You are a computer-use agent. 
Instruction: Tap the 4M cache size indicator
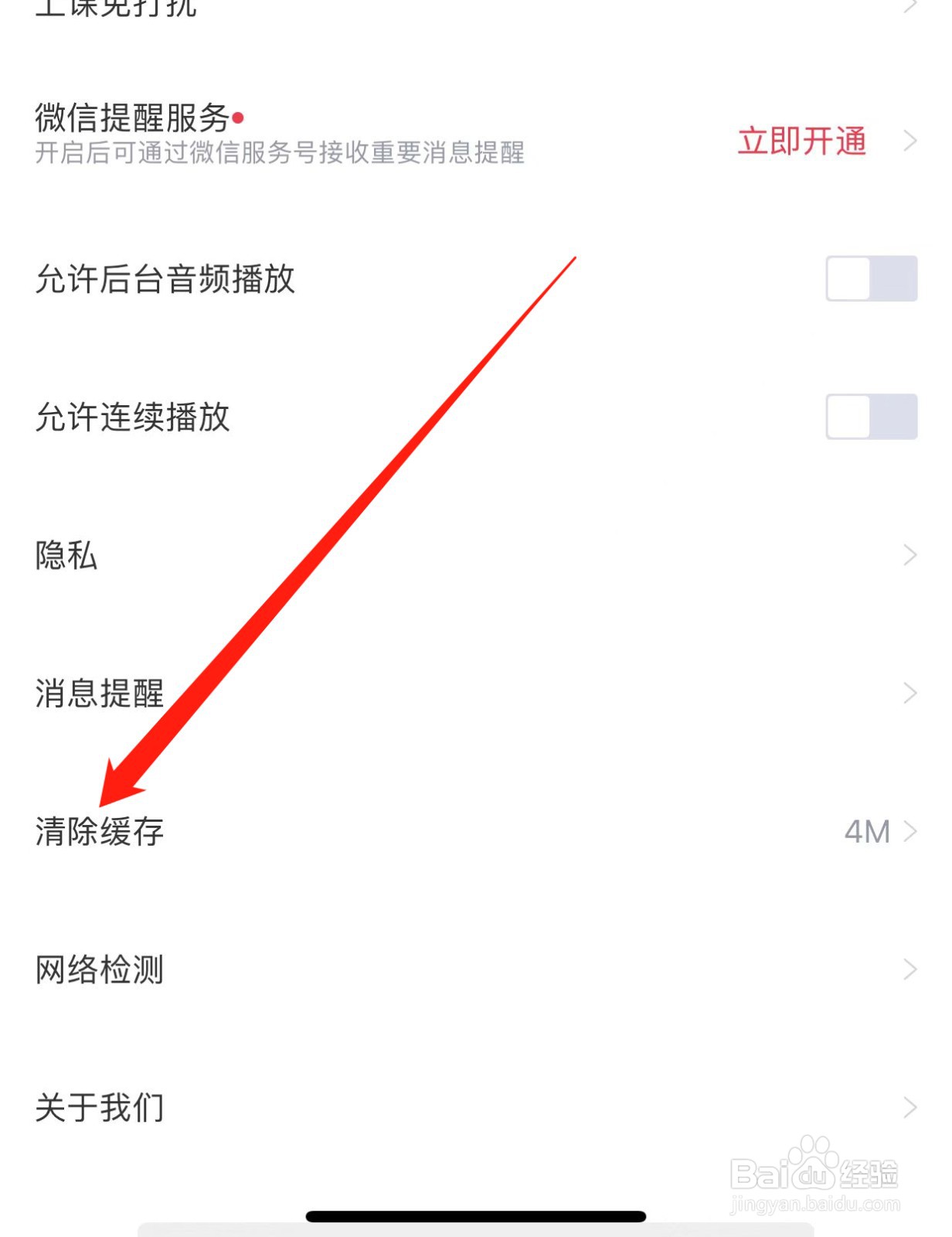coord(867,833)
